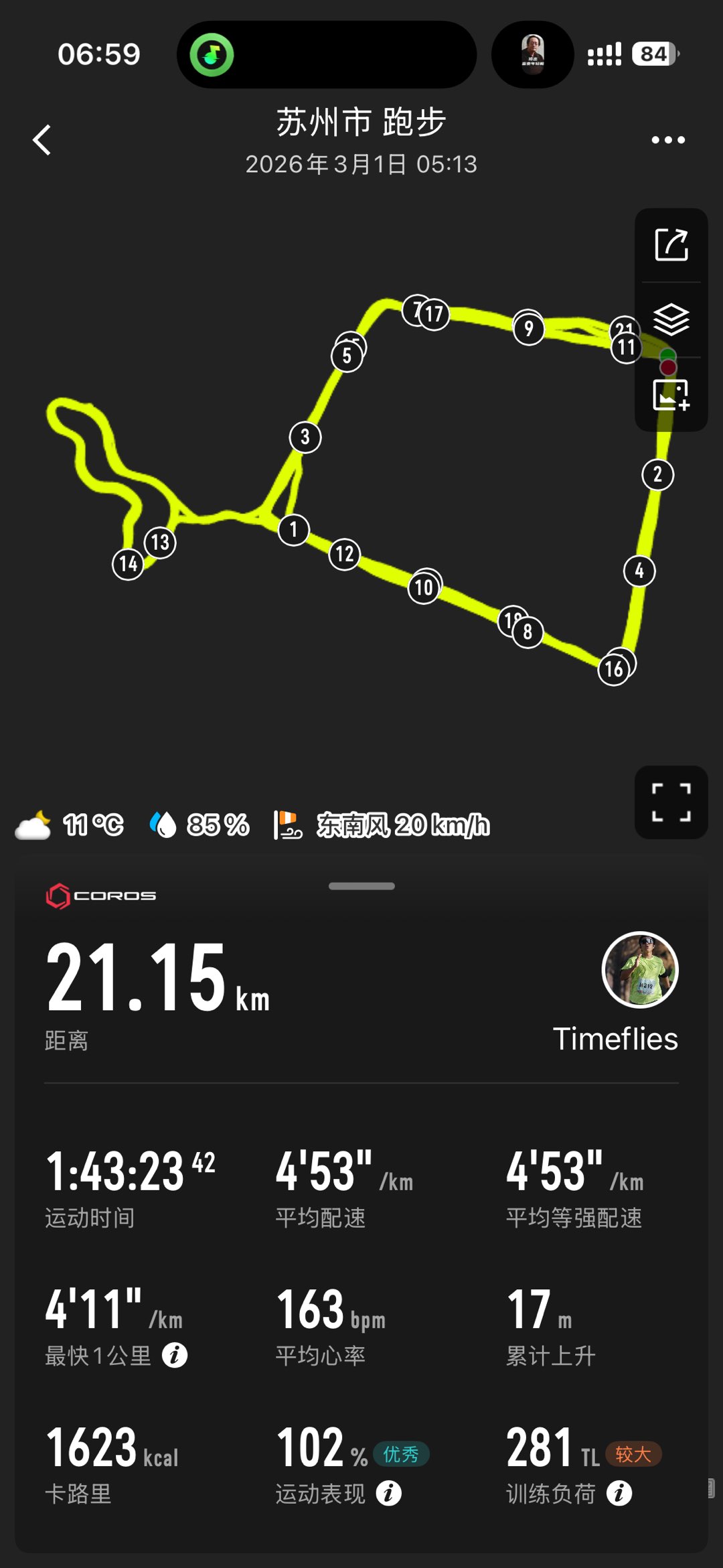The image size is (723, 1568).
Task: Open the three-dot overflow menu
Action: pos(668,140)
